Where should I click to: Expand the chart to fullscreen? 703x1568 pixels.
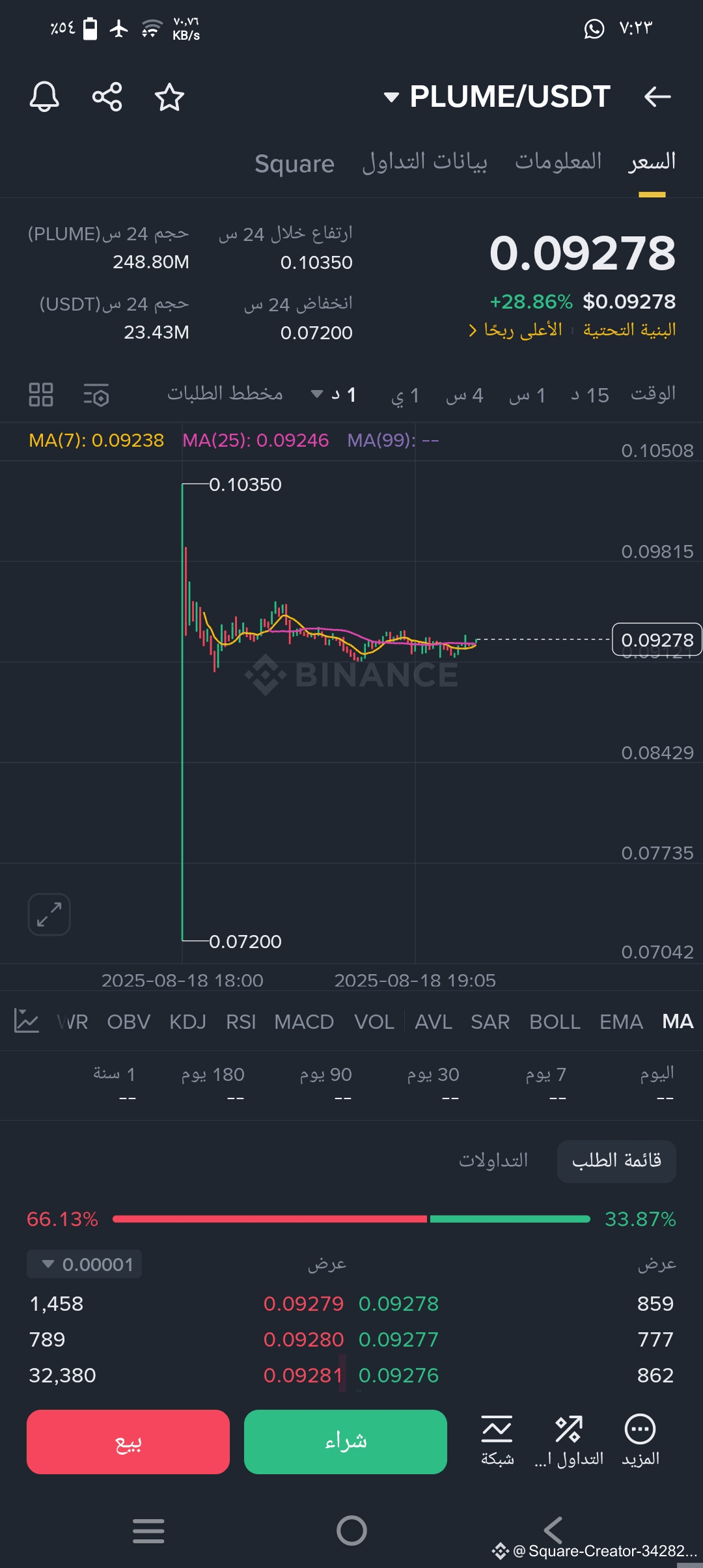pyautogui.click(x=49, y=914)
